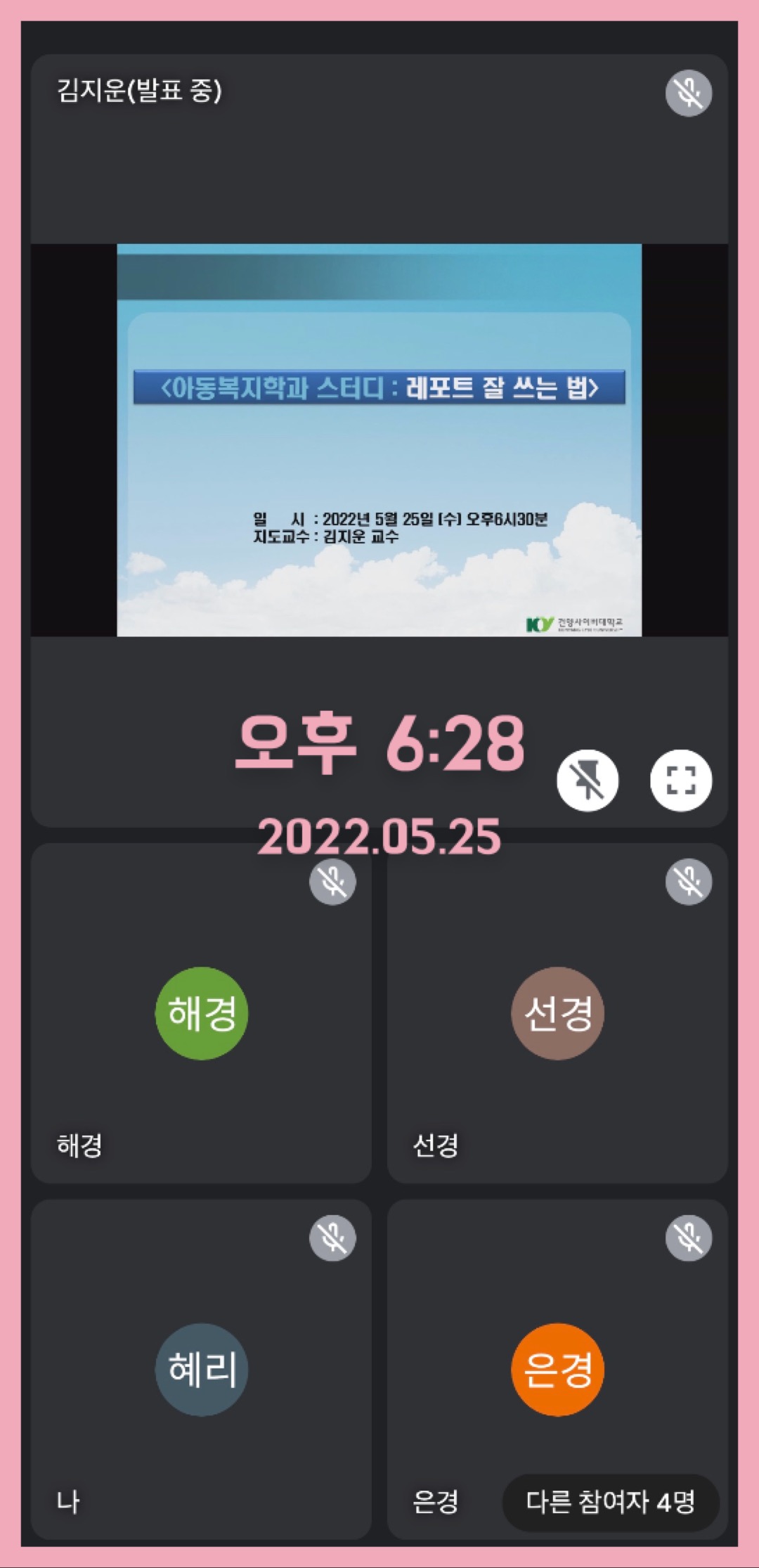View the other 4 participants (다른 참여자 4명)

pyautogui.click(x=611, y=1502)
